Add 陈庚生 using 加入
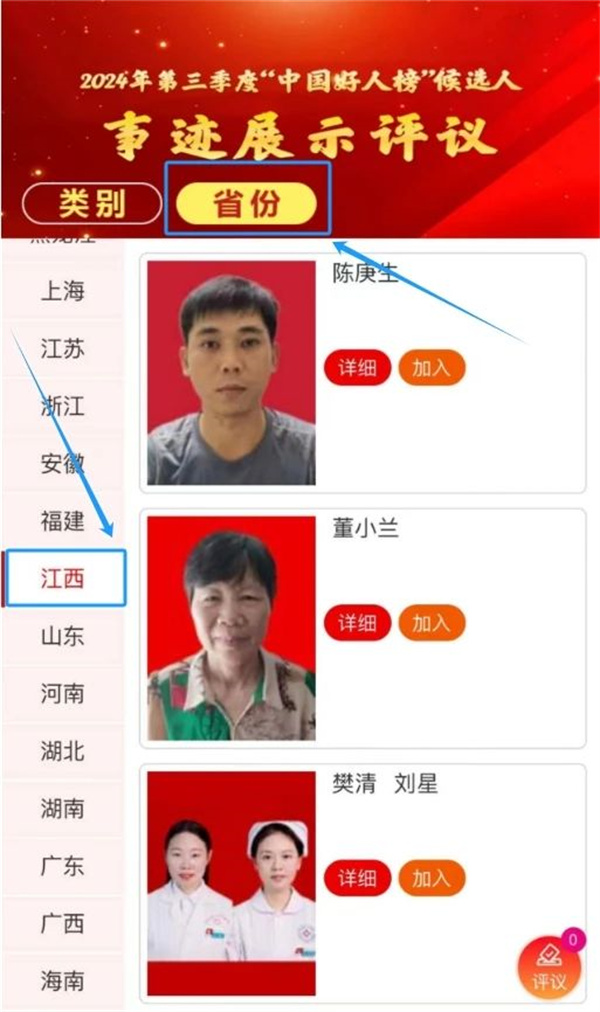Viewport: 600px width, 1012px height. 431,367
